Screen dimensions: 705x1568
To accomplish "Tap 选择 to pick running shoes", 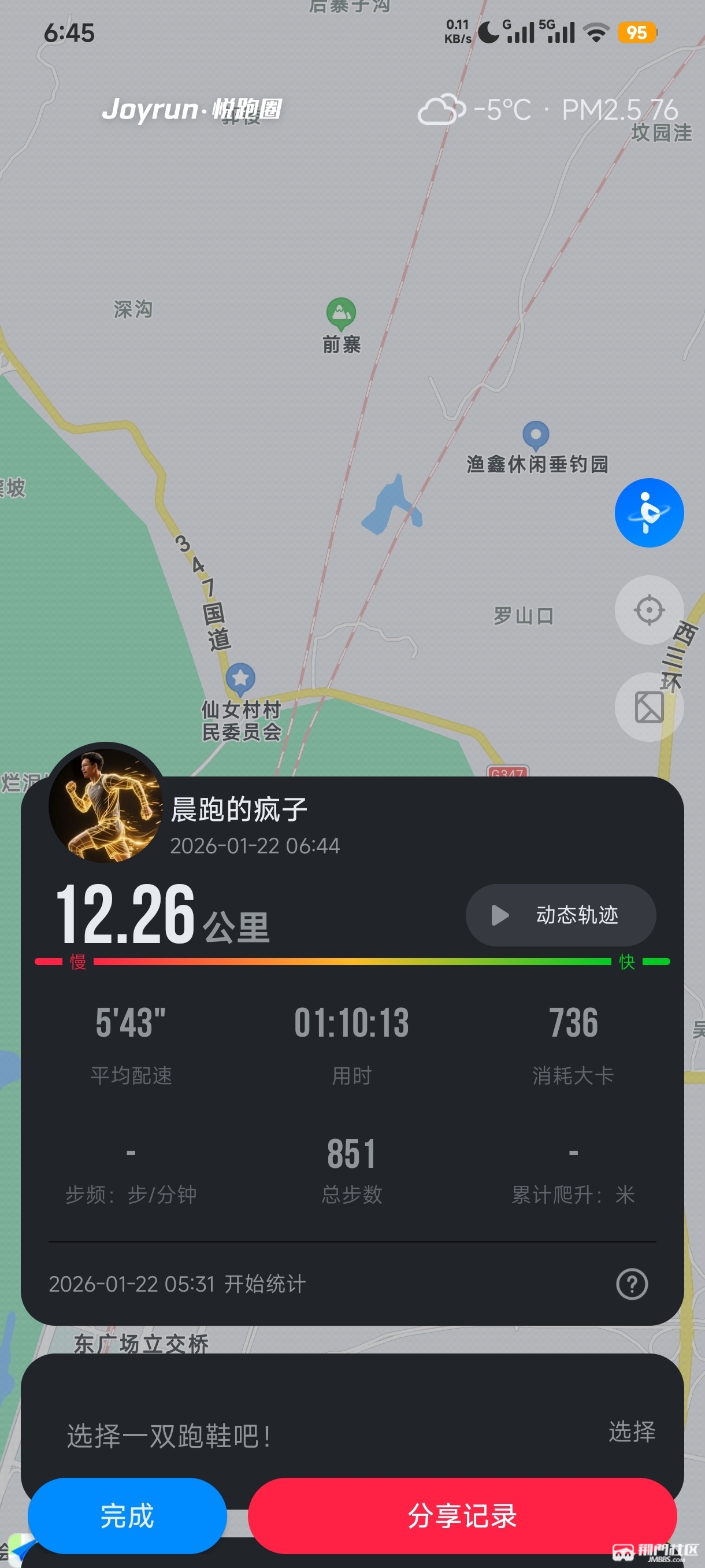I will tap(632, 1432).
